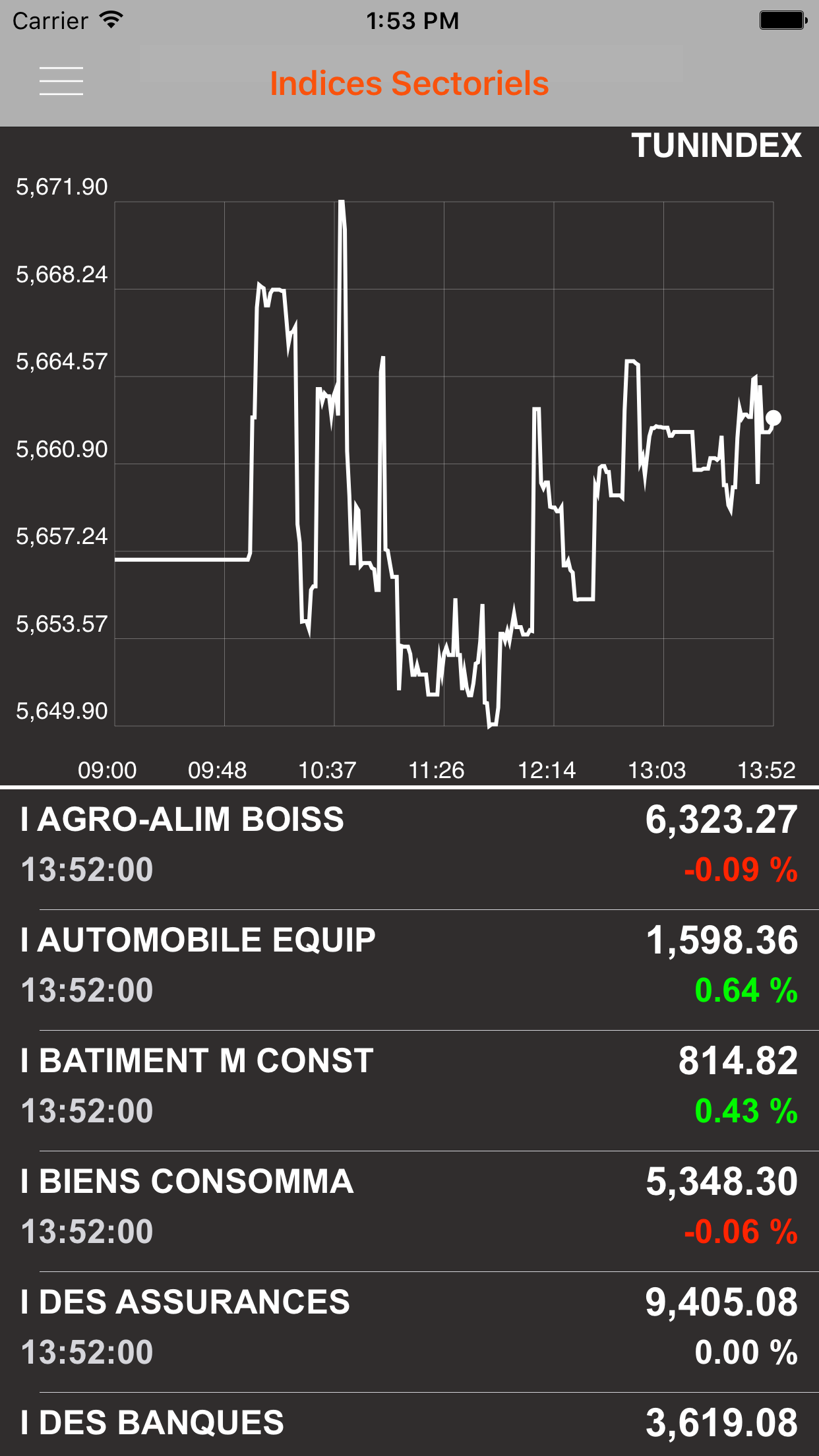Choose the I DES ASSURANCES index
Screen dimensions: 819x1456
pyautogui.click(x=409, y=1332)
